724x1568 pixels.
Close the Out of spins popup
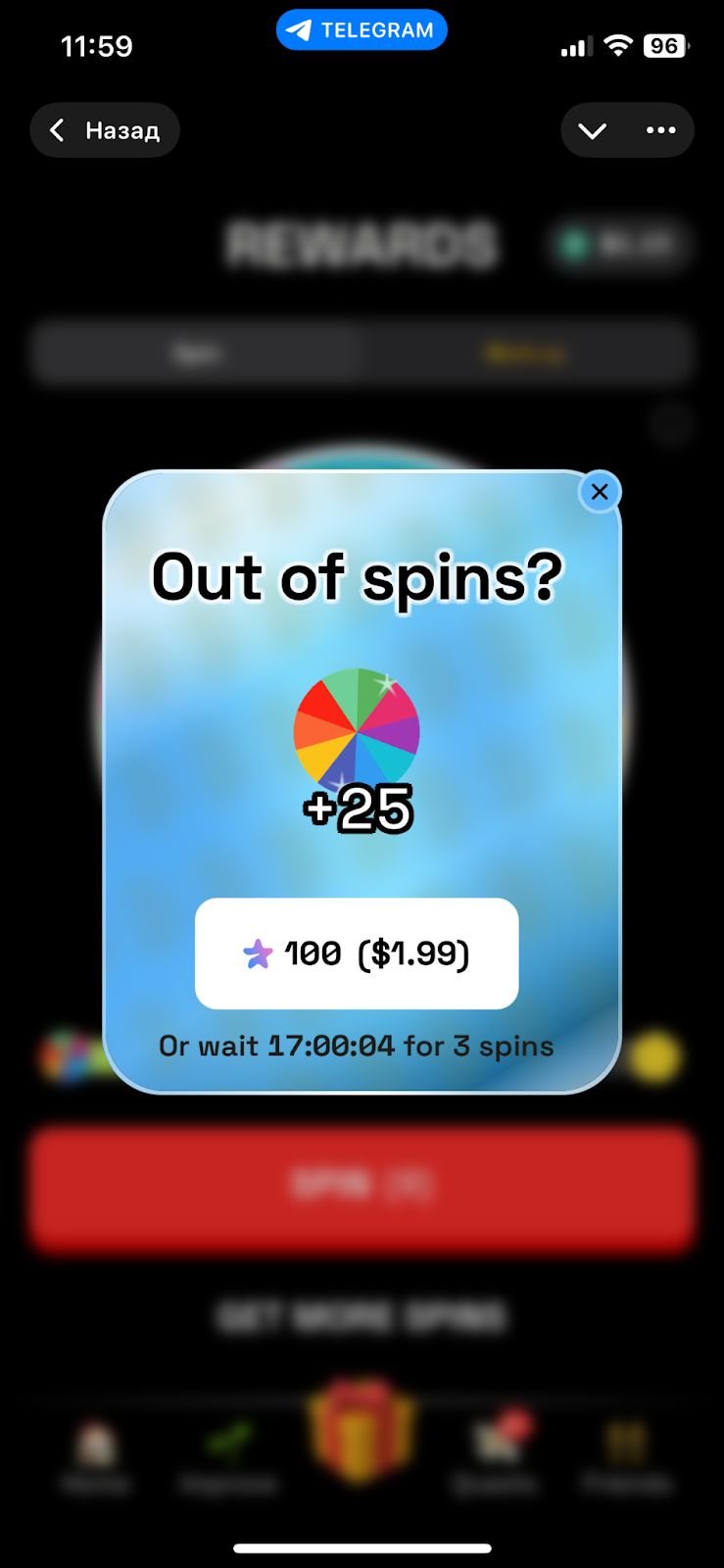coord(600,492)
